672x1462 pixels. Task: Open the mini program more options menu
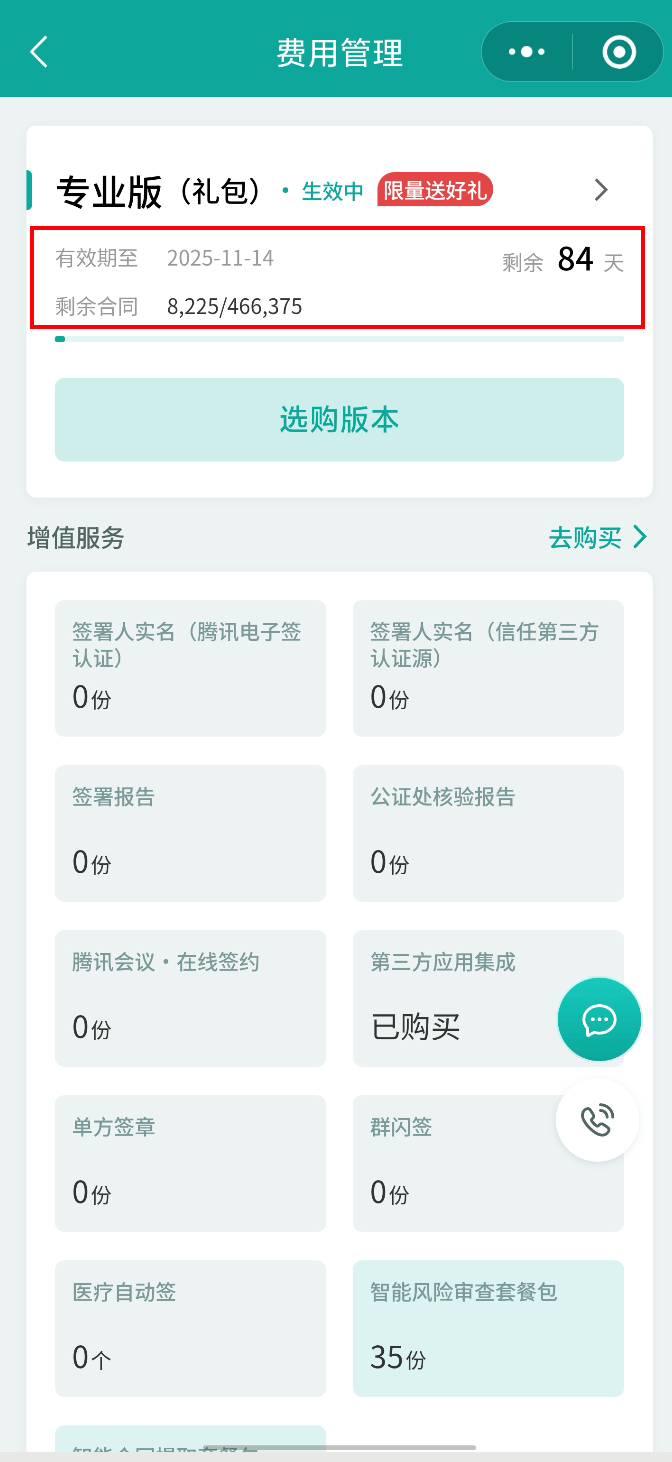point(527,51)
